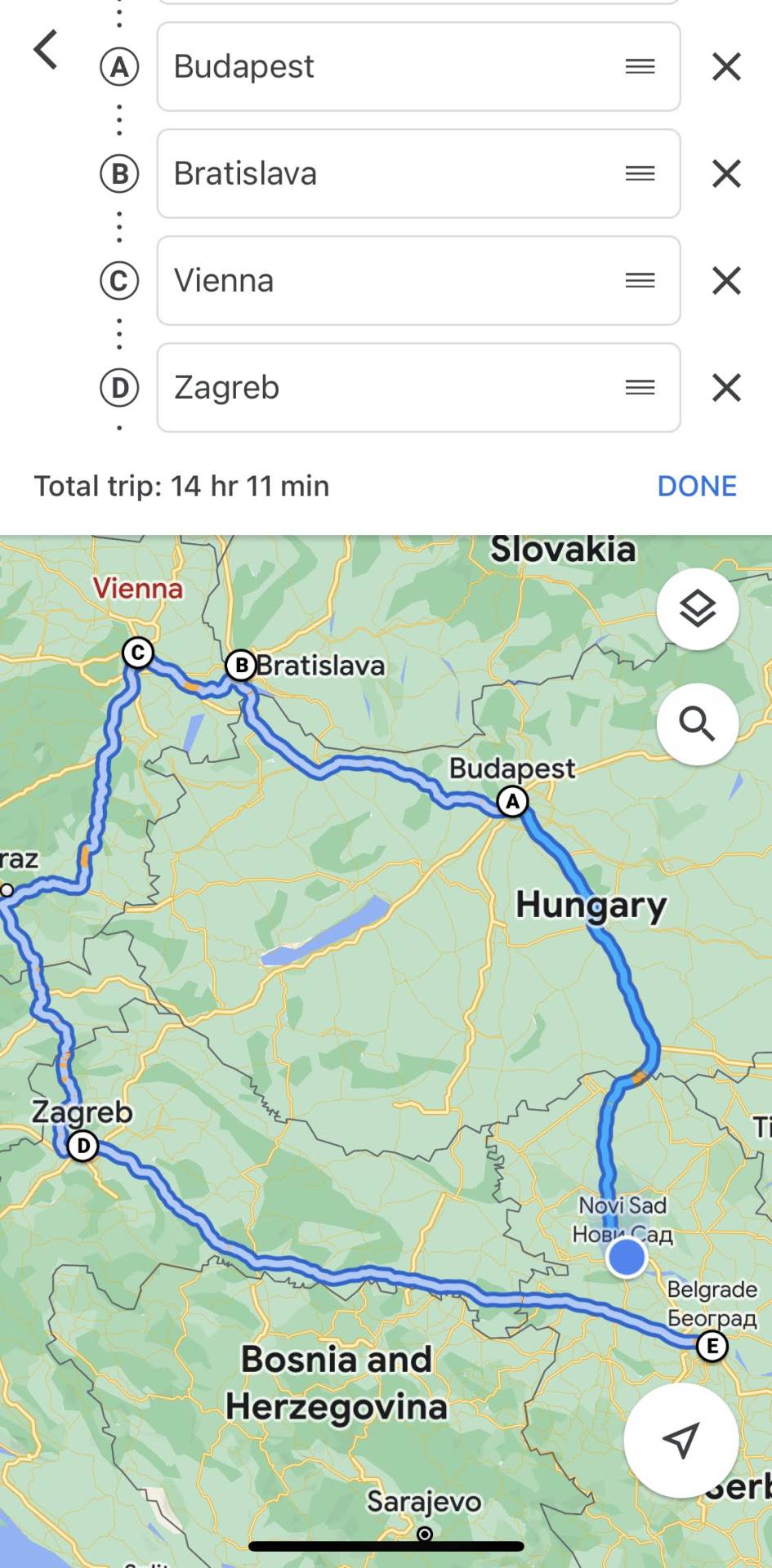Remove the Zagreb stop
The width and height of the screenshot is (772, 1568).
pyautogui.click(x=726, y=388)
